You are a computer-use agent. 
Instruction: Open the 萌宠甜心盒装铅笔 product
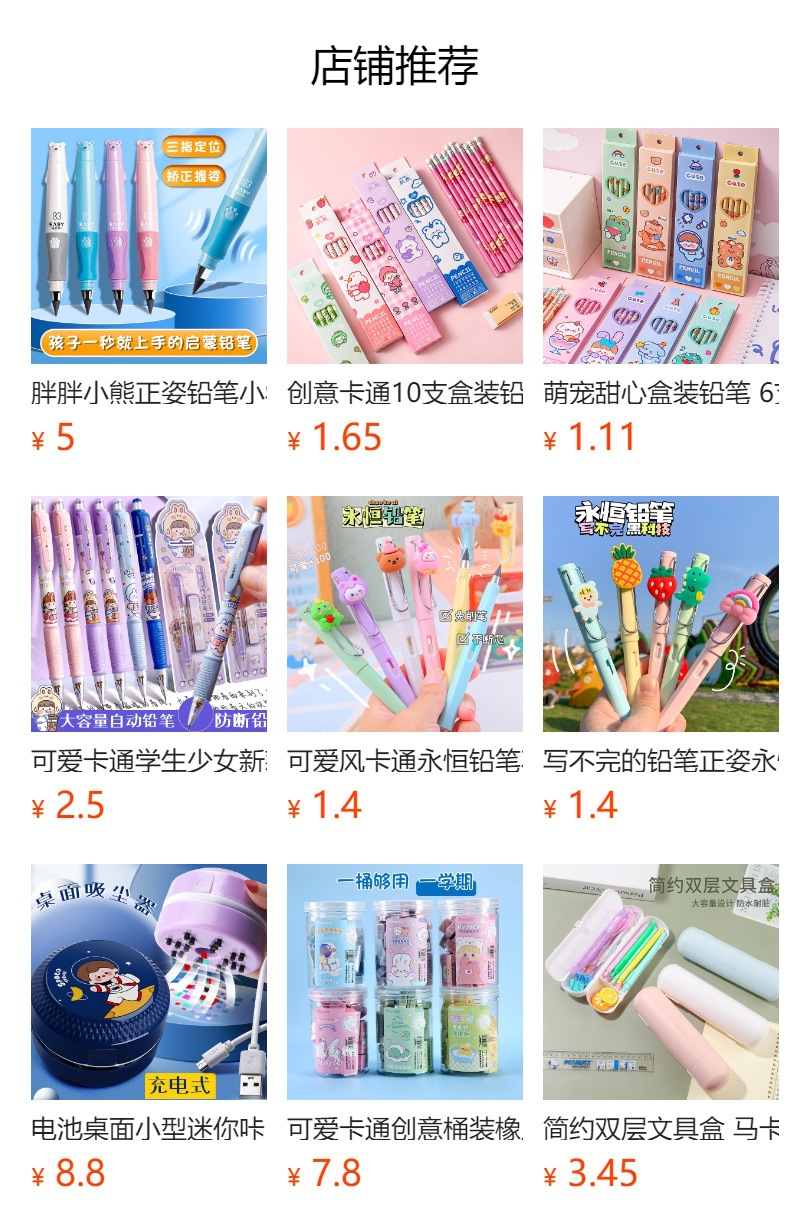pyautogui.click(x=661, y=246)
